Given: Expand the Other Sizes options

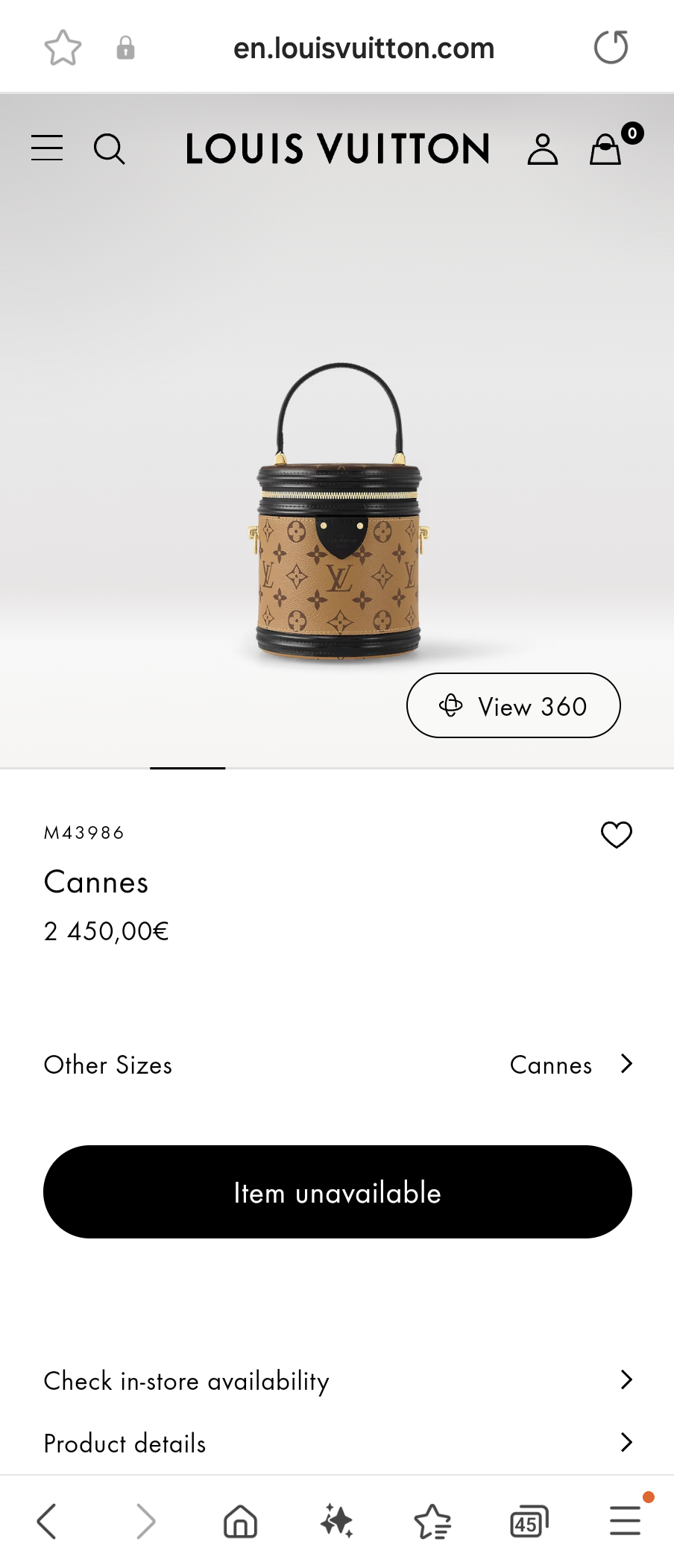Looking at the screenshot, I should coord(337,1065).
